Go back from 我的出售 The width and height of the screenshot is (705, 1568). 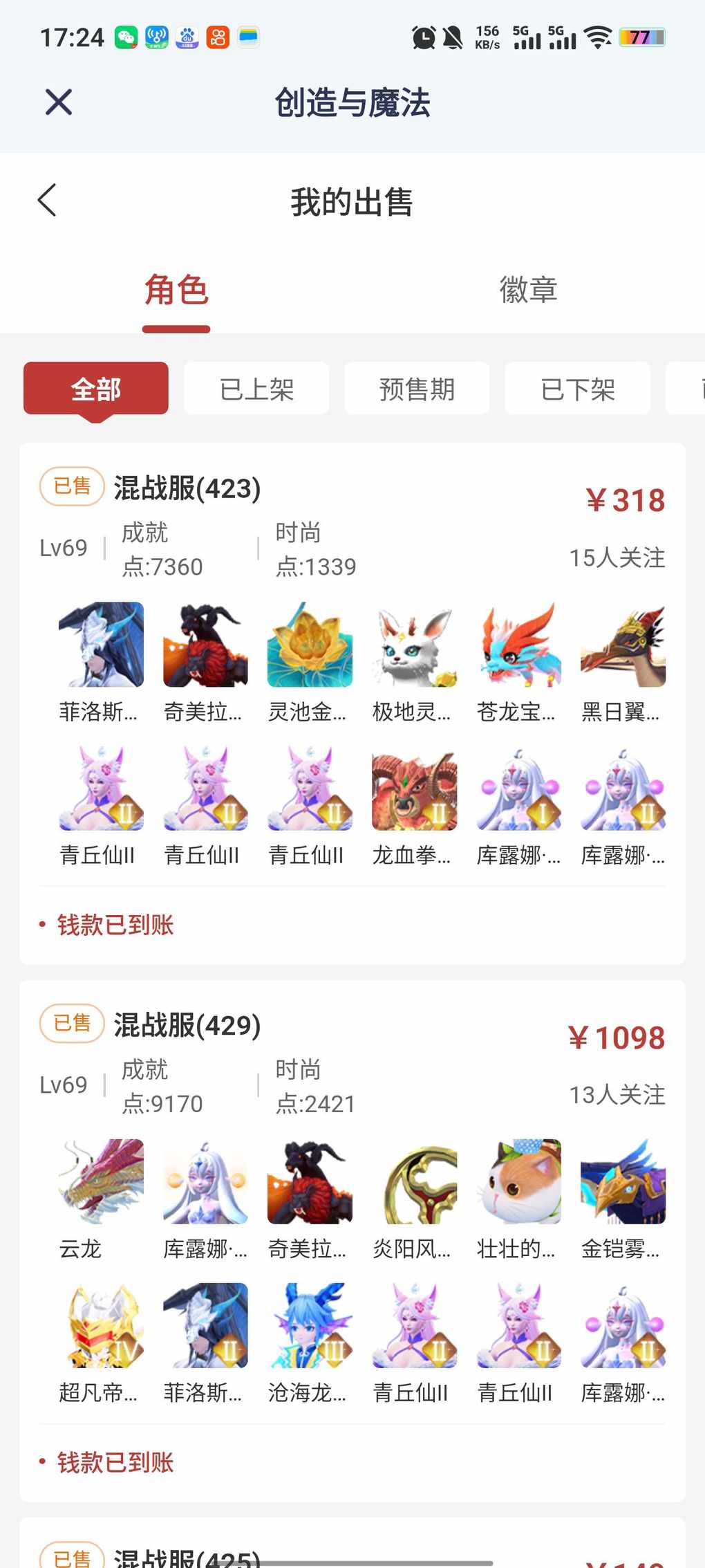47,201
